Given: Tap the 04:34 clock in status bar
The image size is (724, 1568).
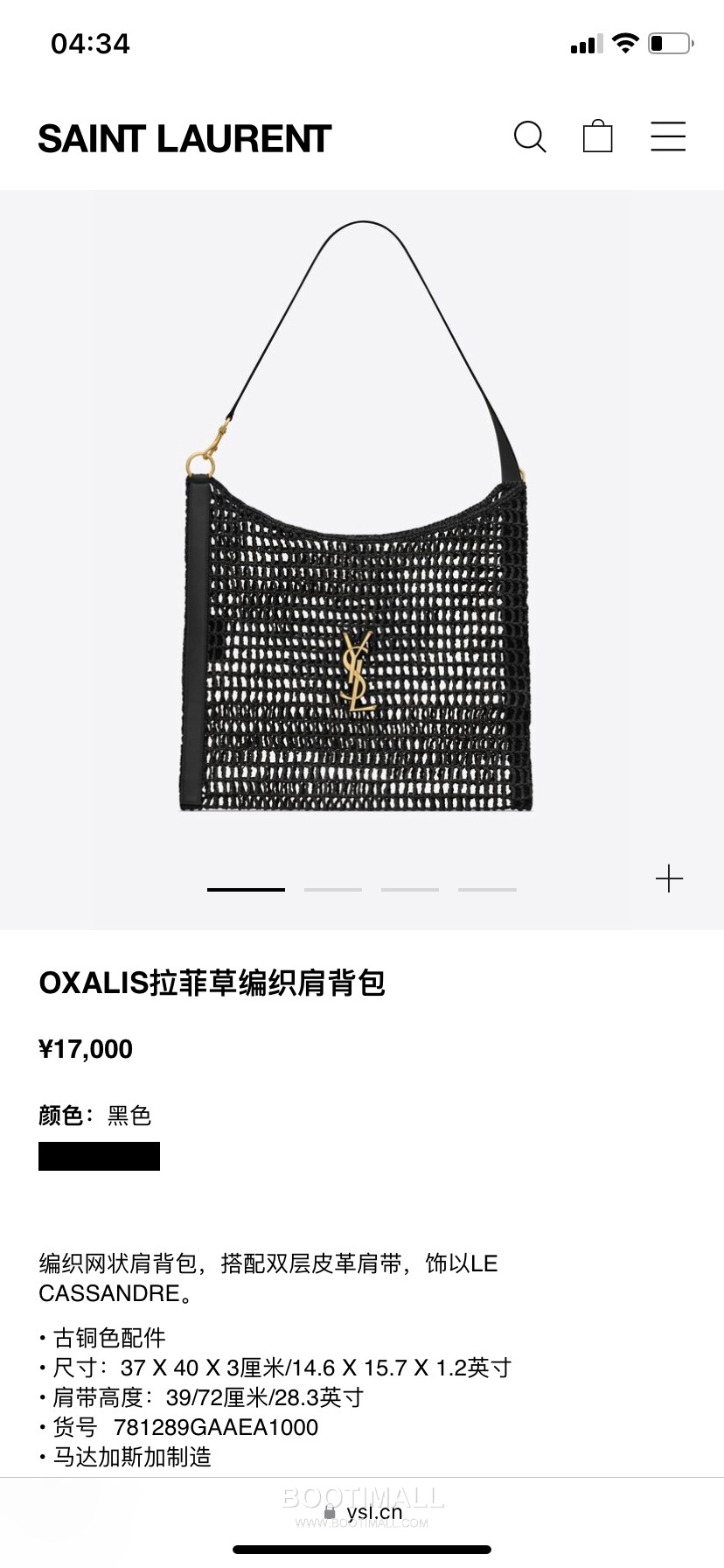Looking at the screenshot, I should [x=89, y=43].
